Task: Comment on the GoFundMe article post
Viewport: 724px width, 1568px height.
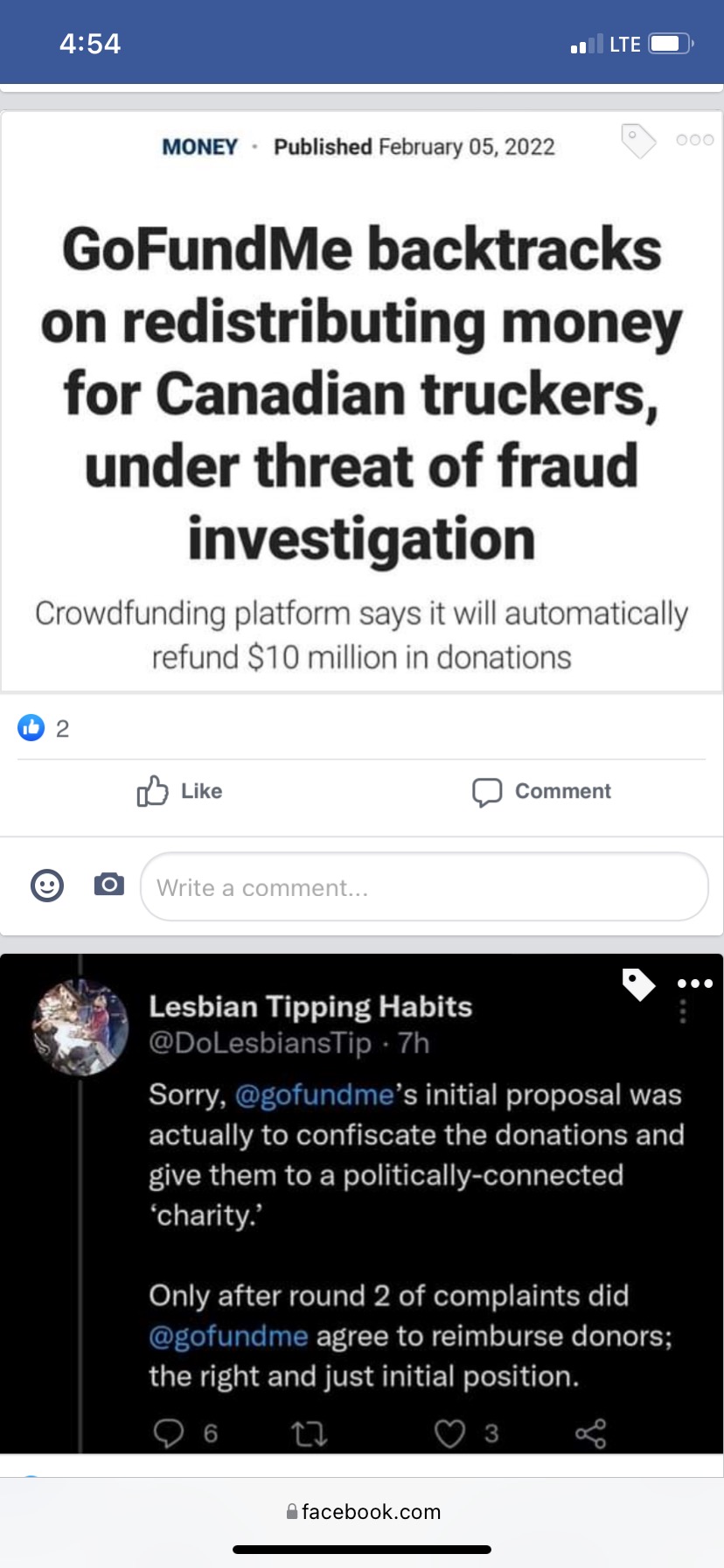Action: point(541,791)
